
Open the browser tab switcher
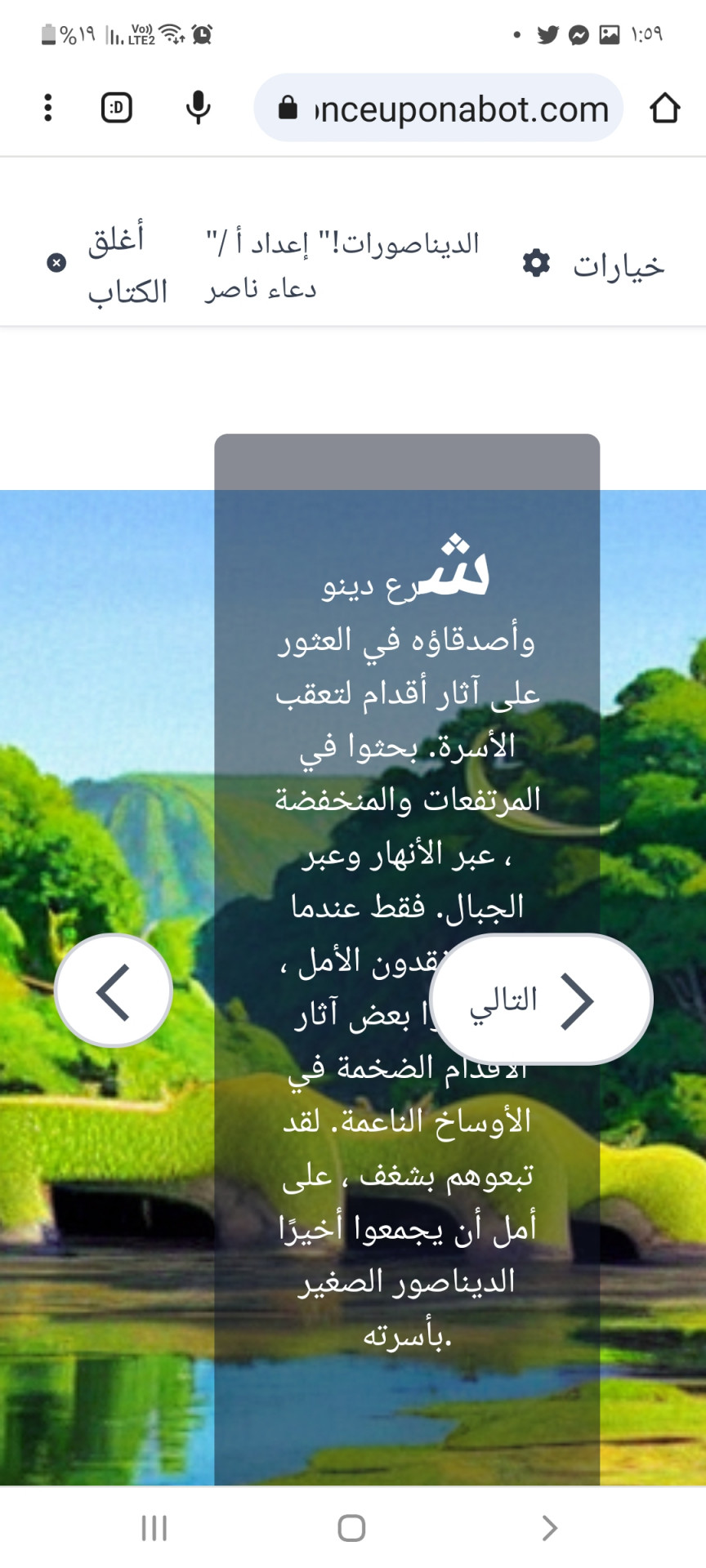117,107
